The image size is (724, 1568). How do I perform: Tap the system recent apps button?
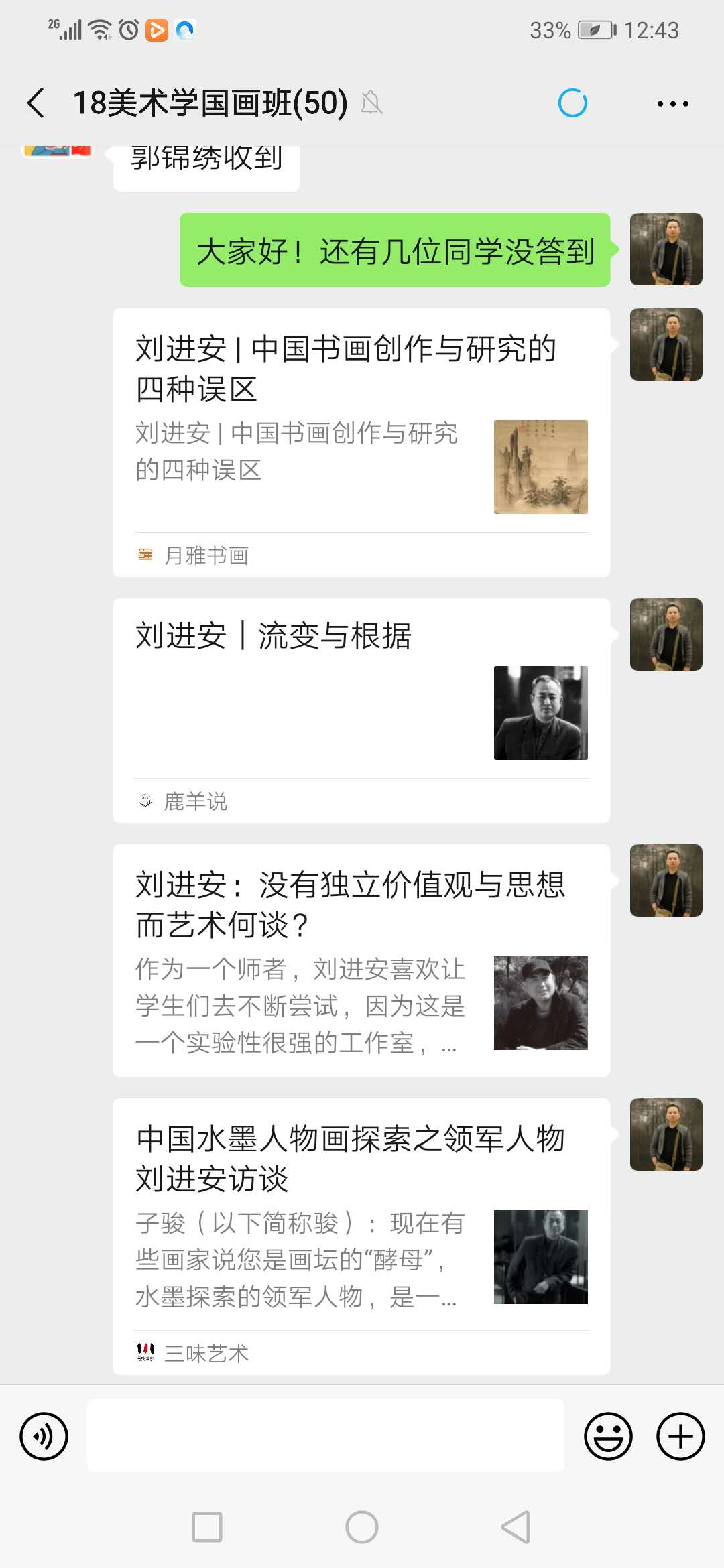tap(207, 1527)
